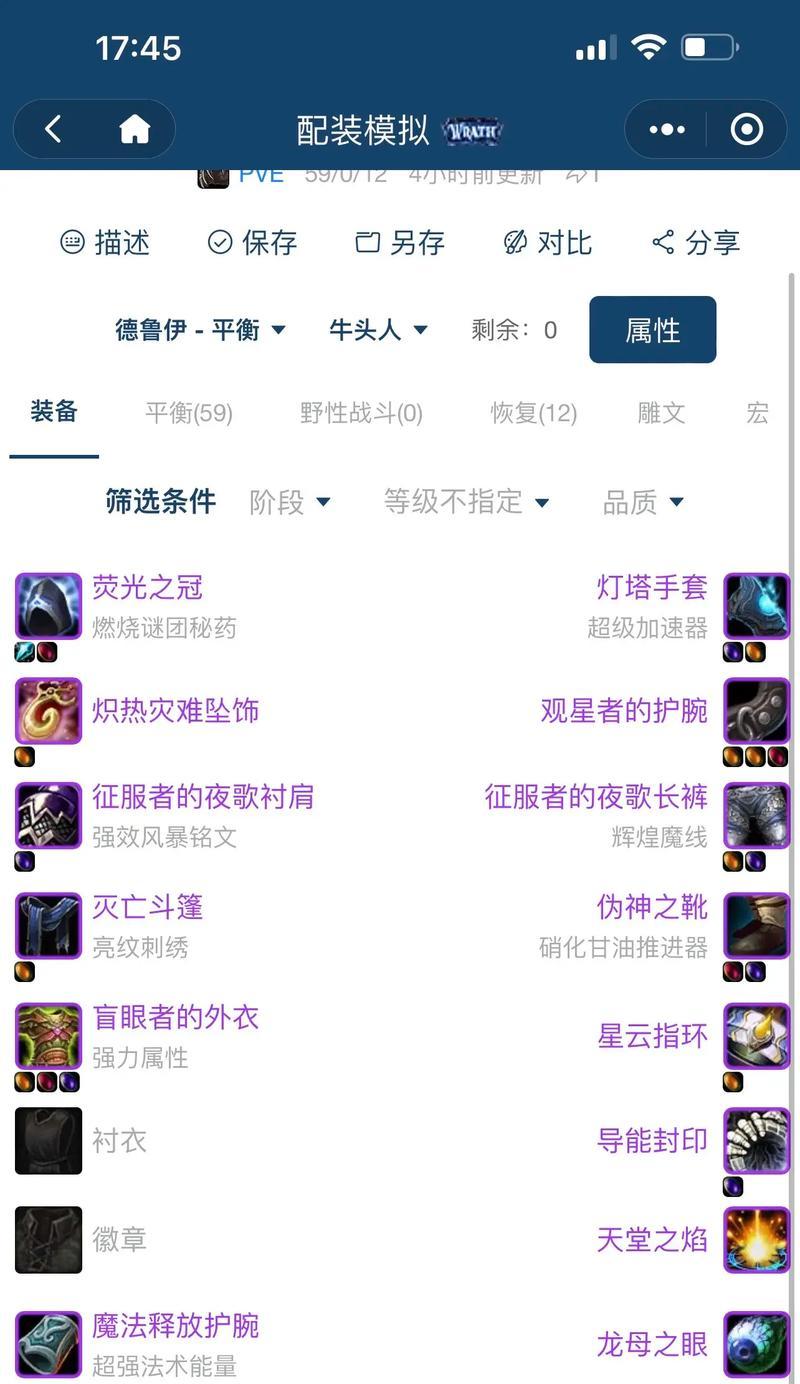Expand the 牛头人 race dropdown

[378, 330]
